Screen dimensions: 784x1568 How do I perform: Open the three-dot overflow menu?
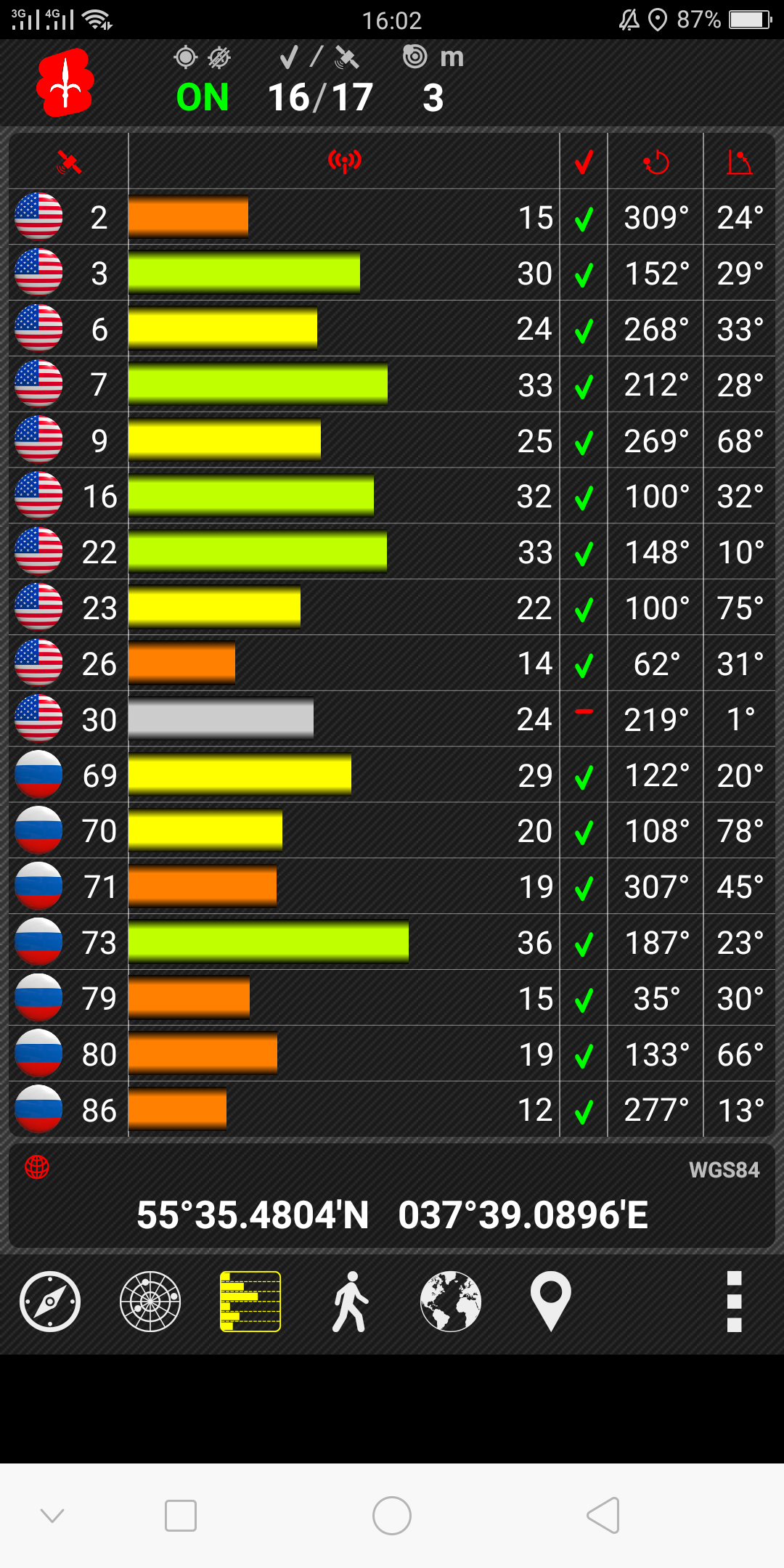[x=734, y=1301]
